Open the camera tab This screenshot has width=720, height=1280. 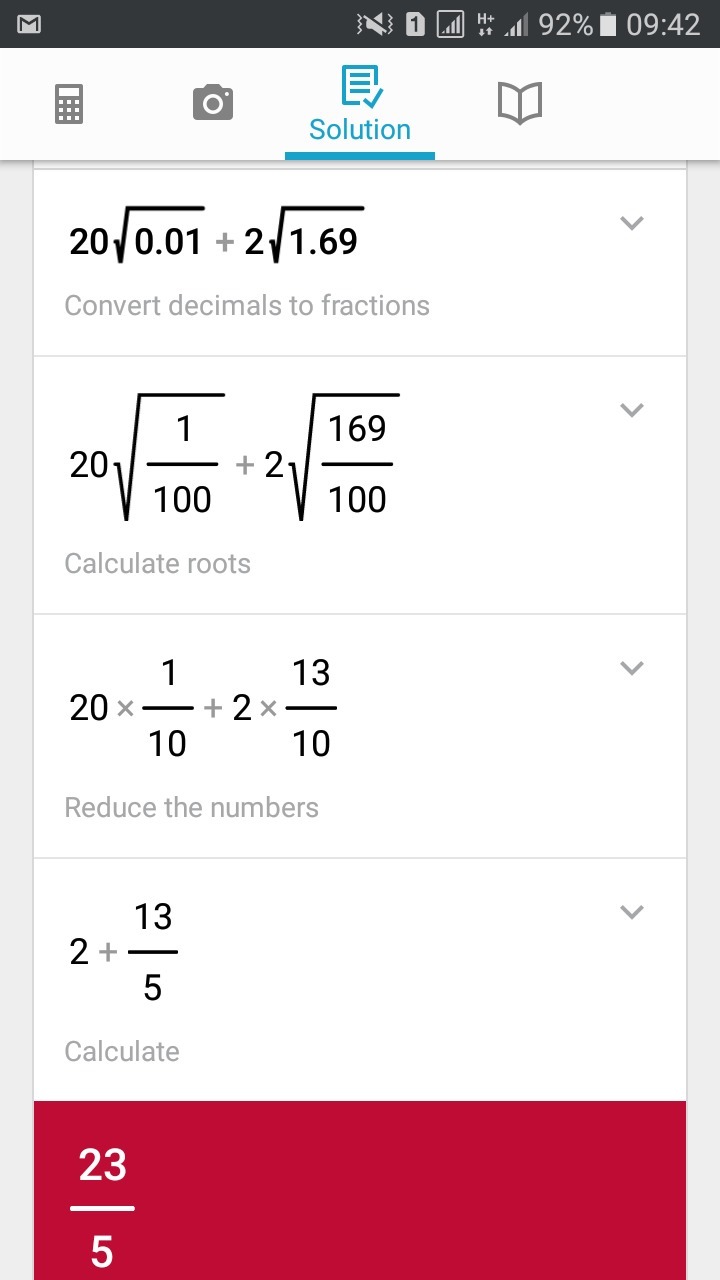[x=212, y=104]
